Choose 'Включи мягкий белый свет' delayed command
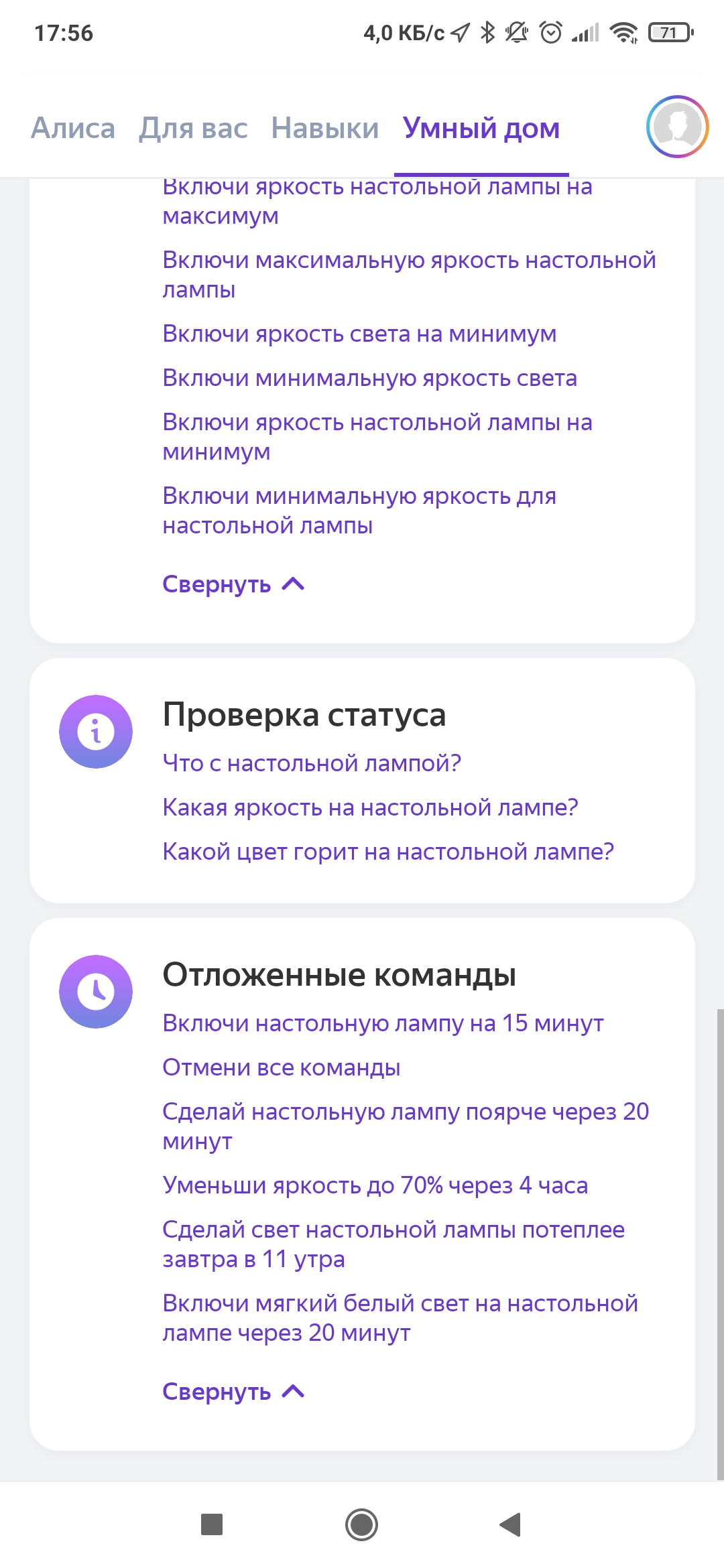The image size is (724, 1568). (400, 1317)
